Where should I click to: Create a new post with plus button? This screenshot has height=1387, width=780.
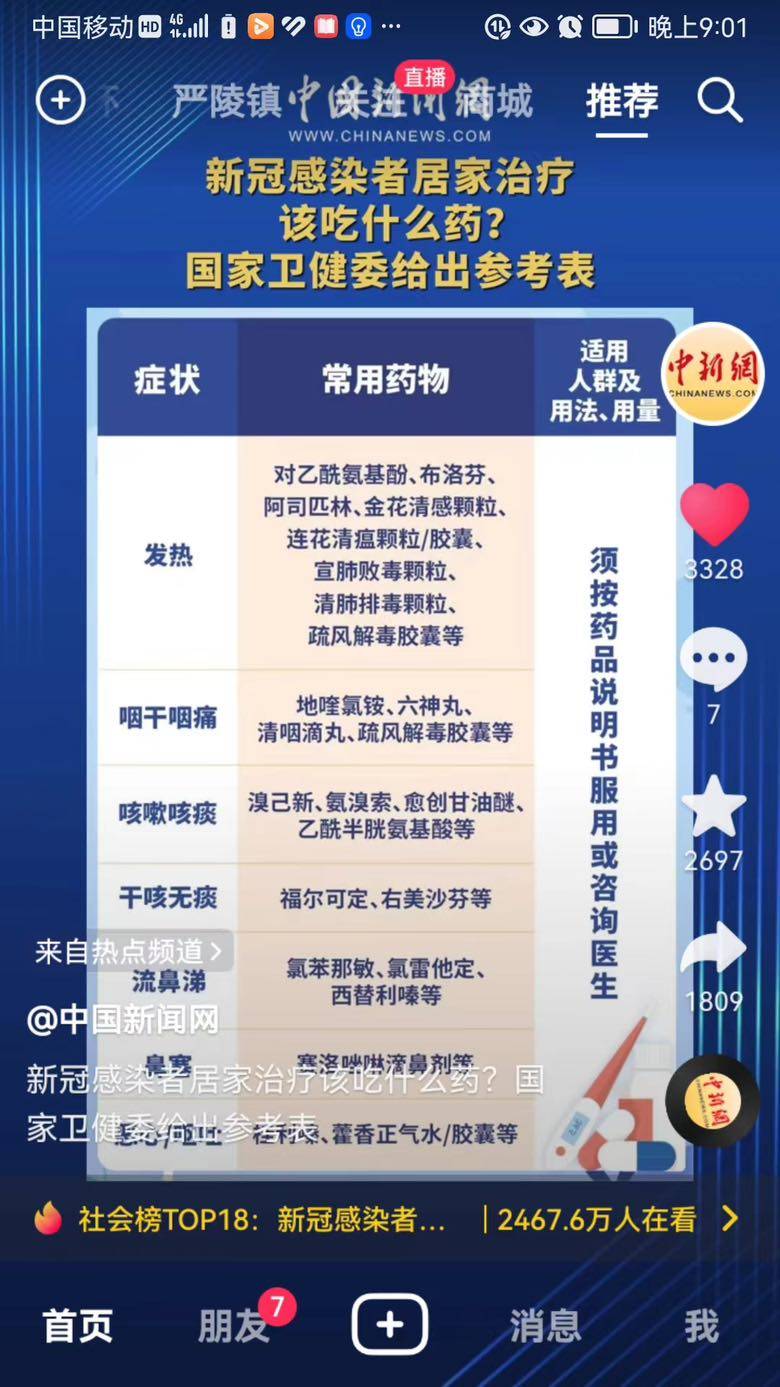tap(390, 1325)
